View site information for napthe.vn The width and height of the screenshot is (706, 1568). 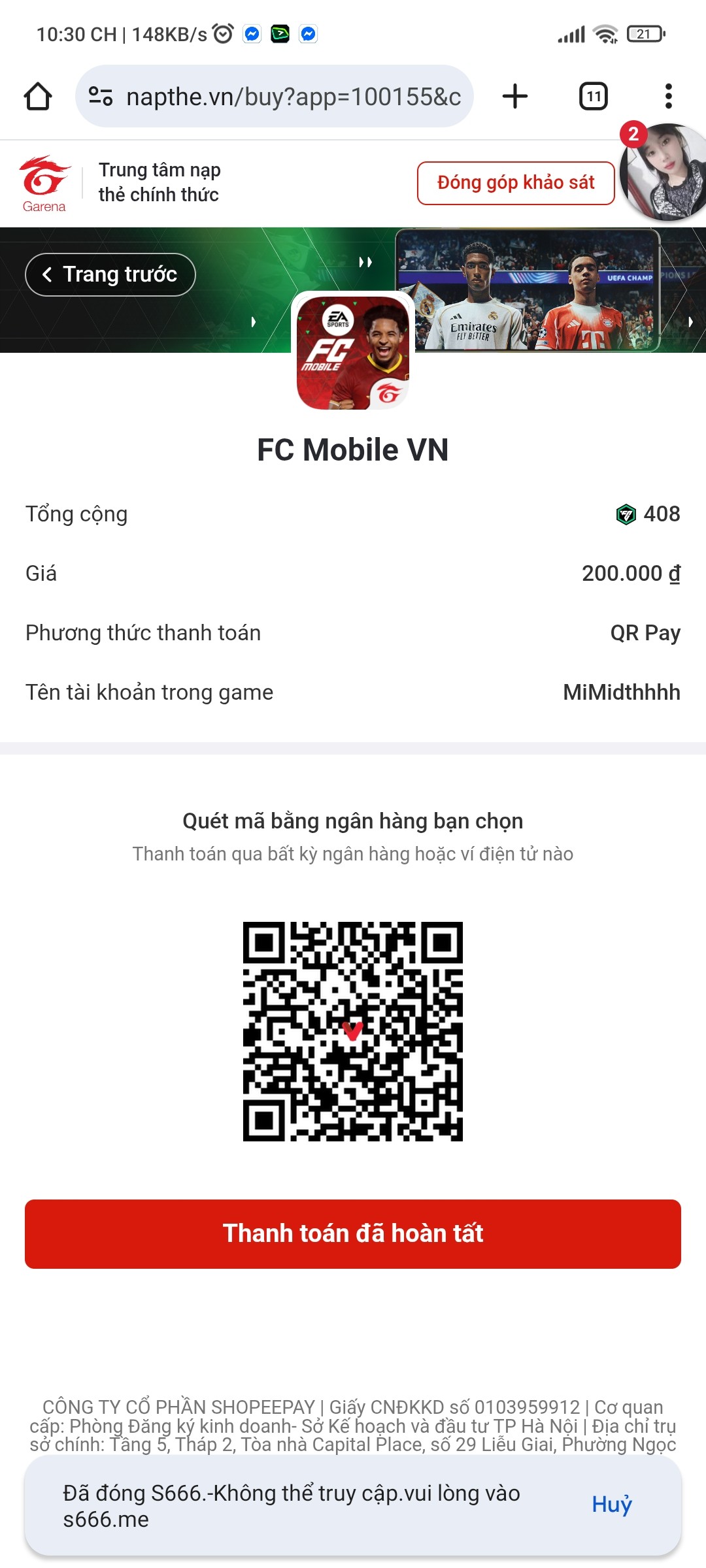pyautogui.click(x=101, y=97)
